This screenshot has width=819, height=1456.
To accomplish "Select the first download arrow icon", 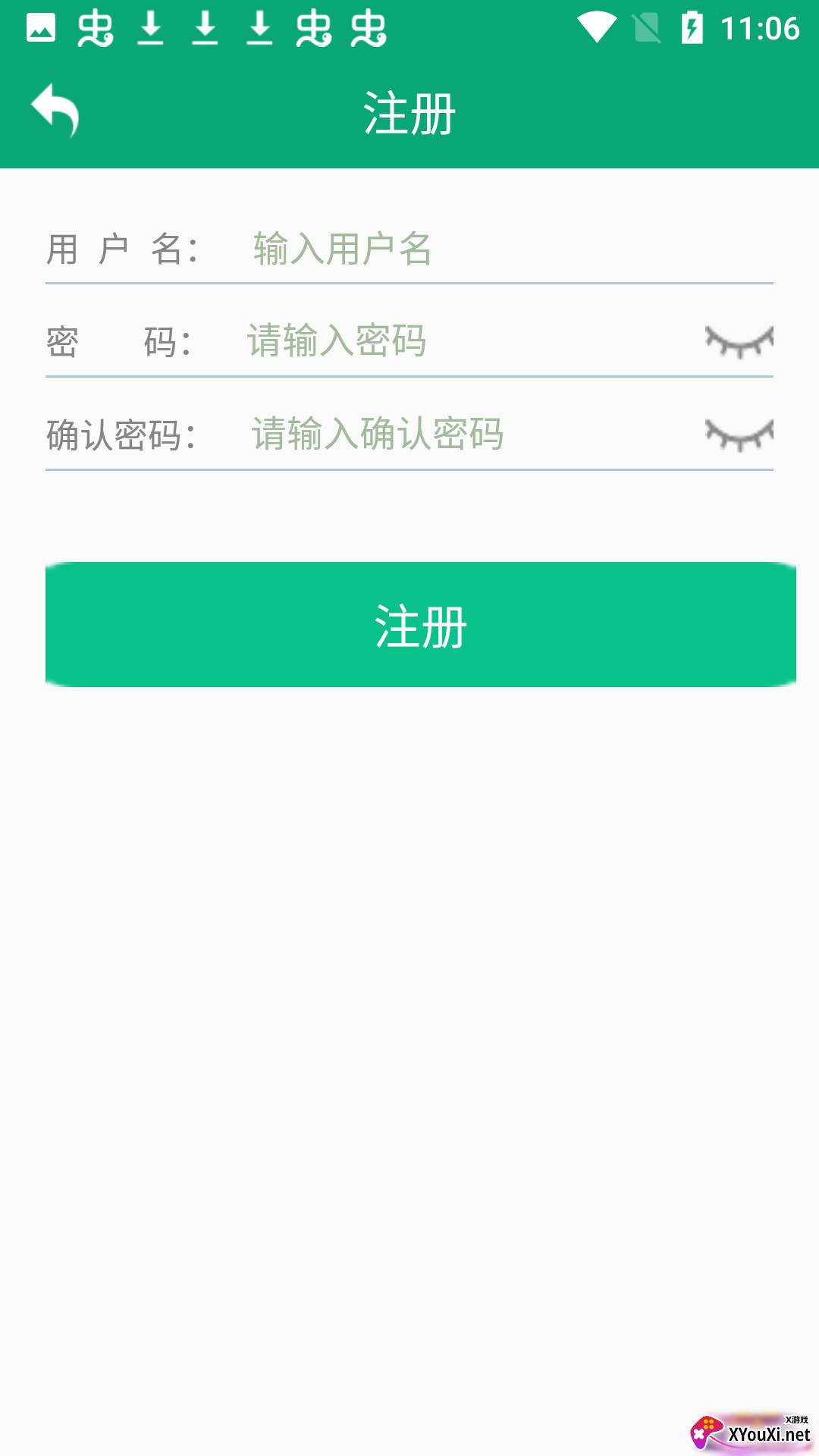I will click(150, 28).
